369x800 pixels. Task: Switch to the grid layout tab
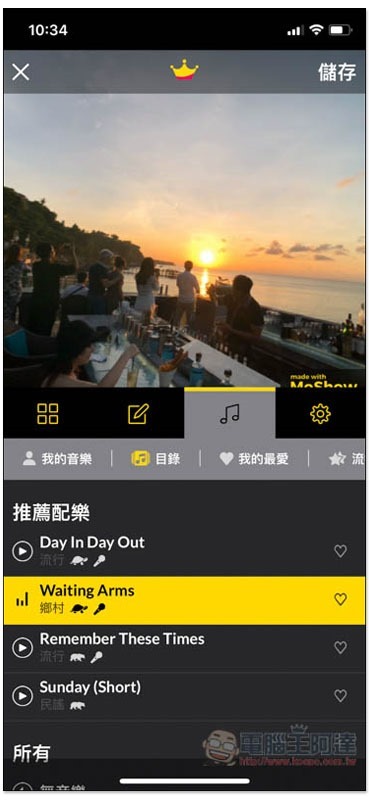(48, 414)
